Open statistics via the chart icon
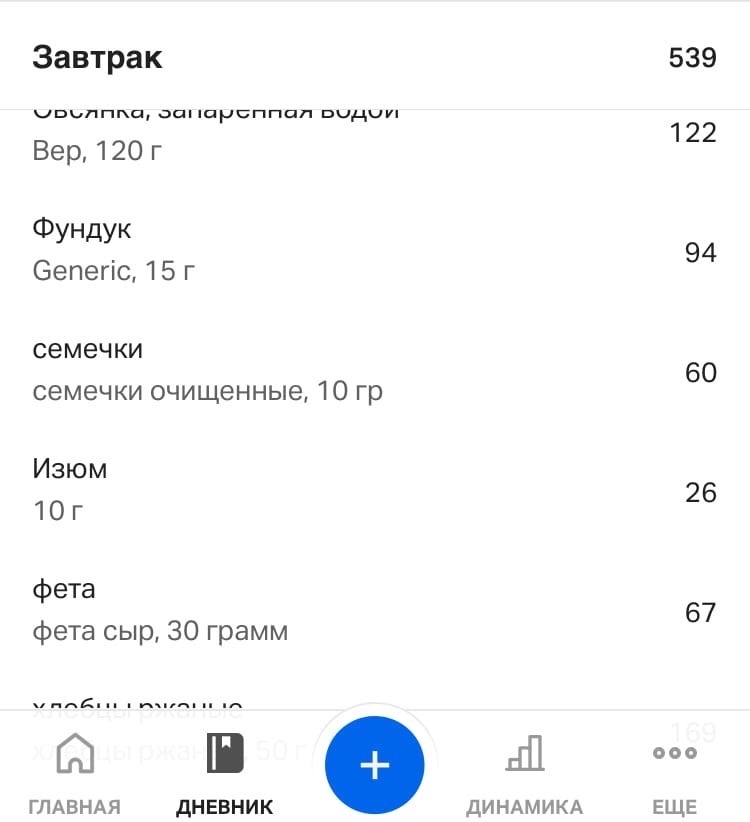750x822 pixels. [x=524, y=770]
